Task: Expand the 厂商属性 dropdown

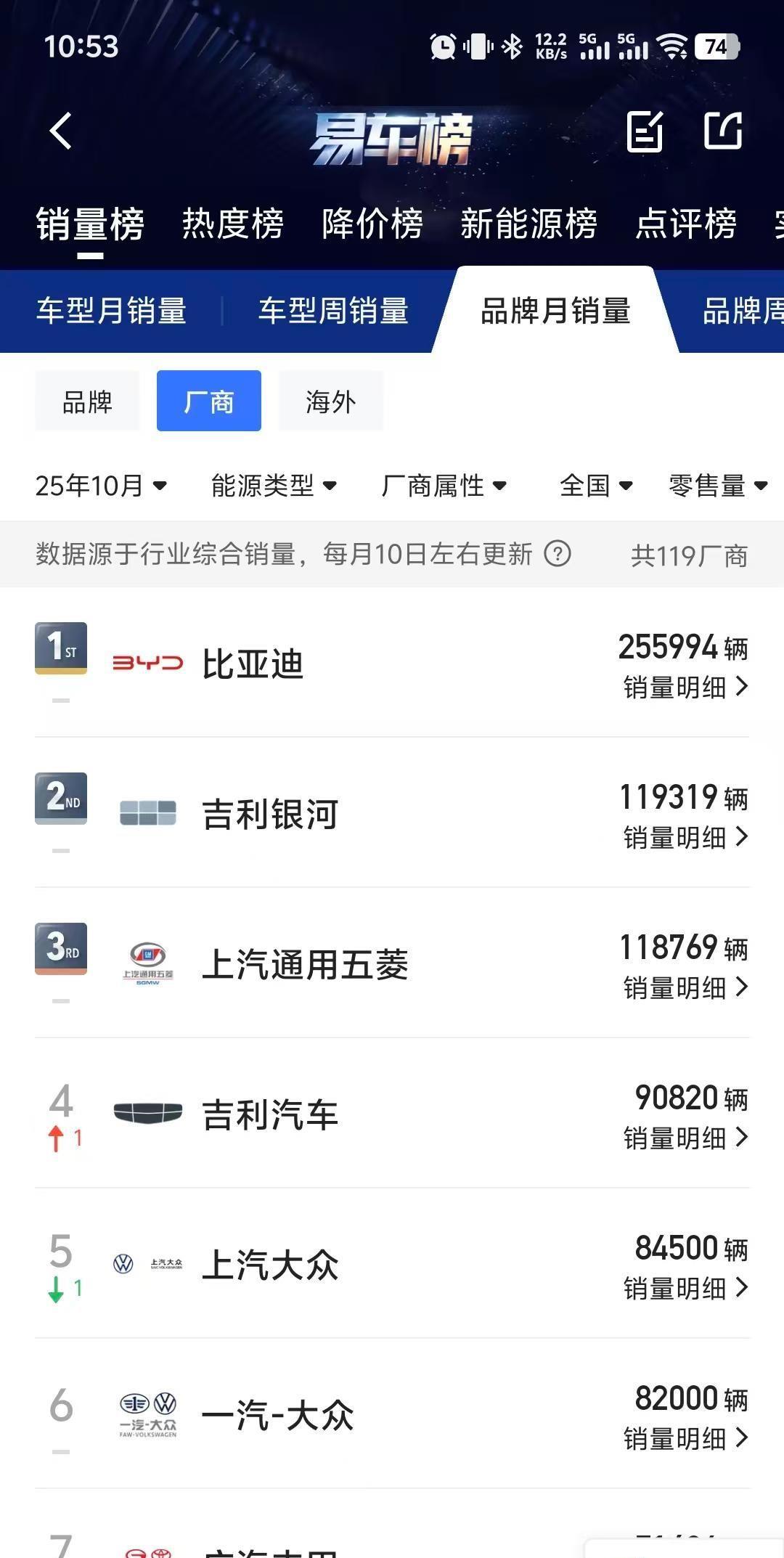Action: coord(444,486)
